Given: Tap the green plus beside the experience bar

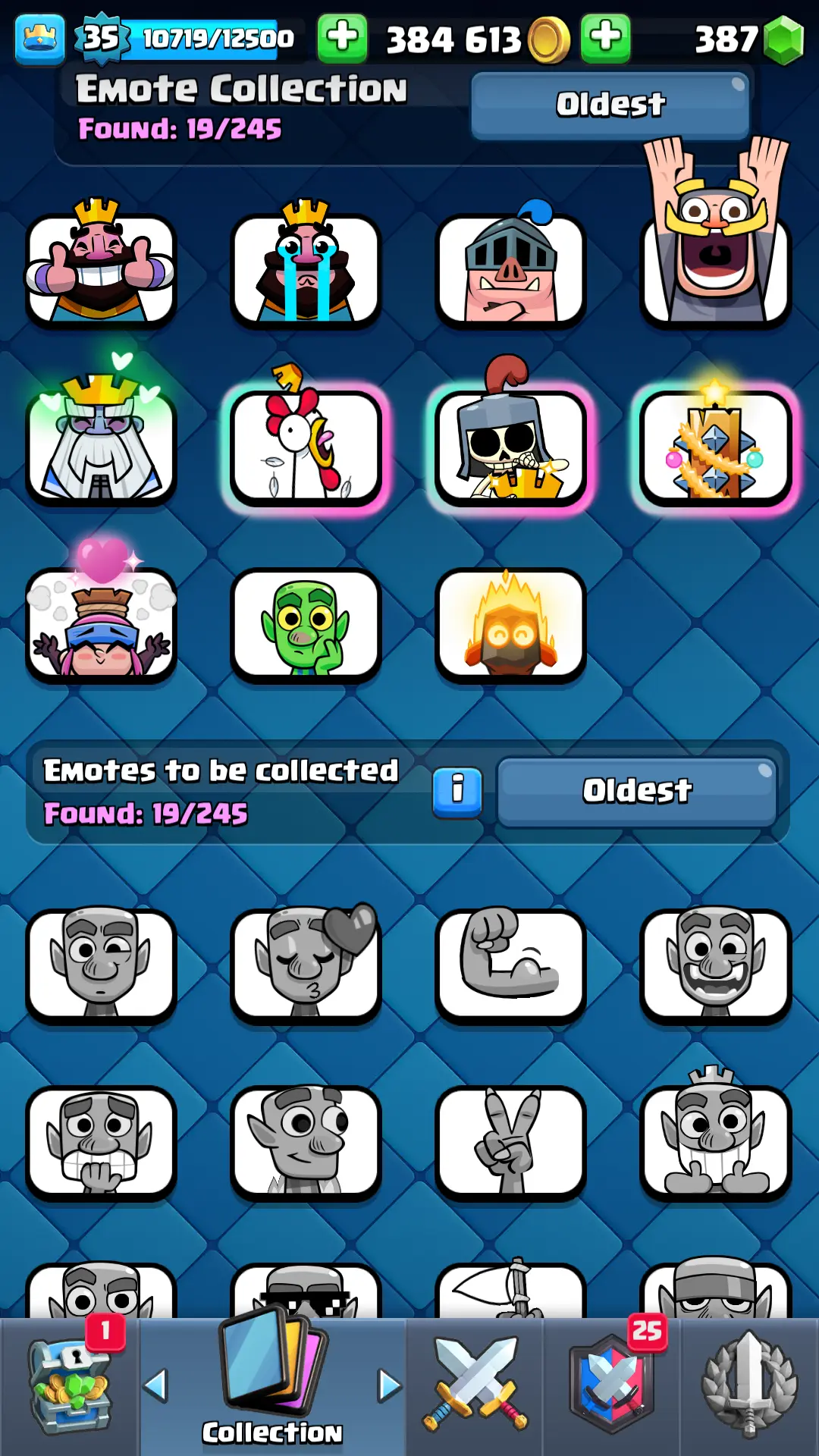Looking at the screenshot, I should (x=342, y=37).
